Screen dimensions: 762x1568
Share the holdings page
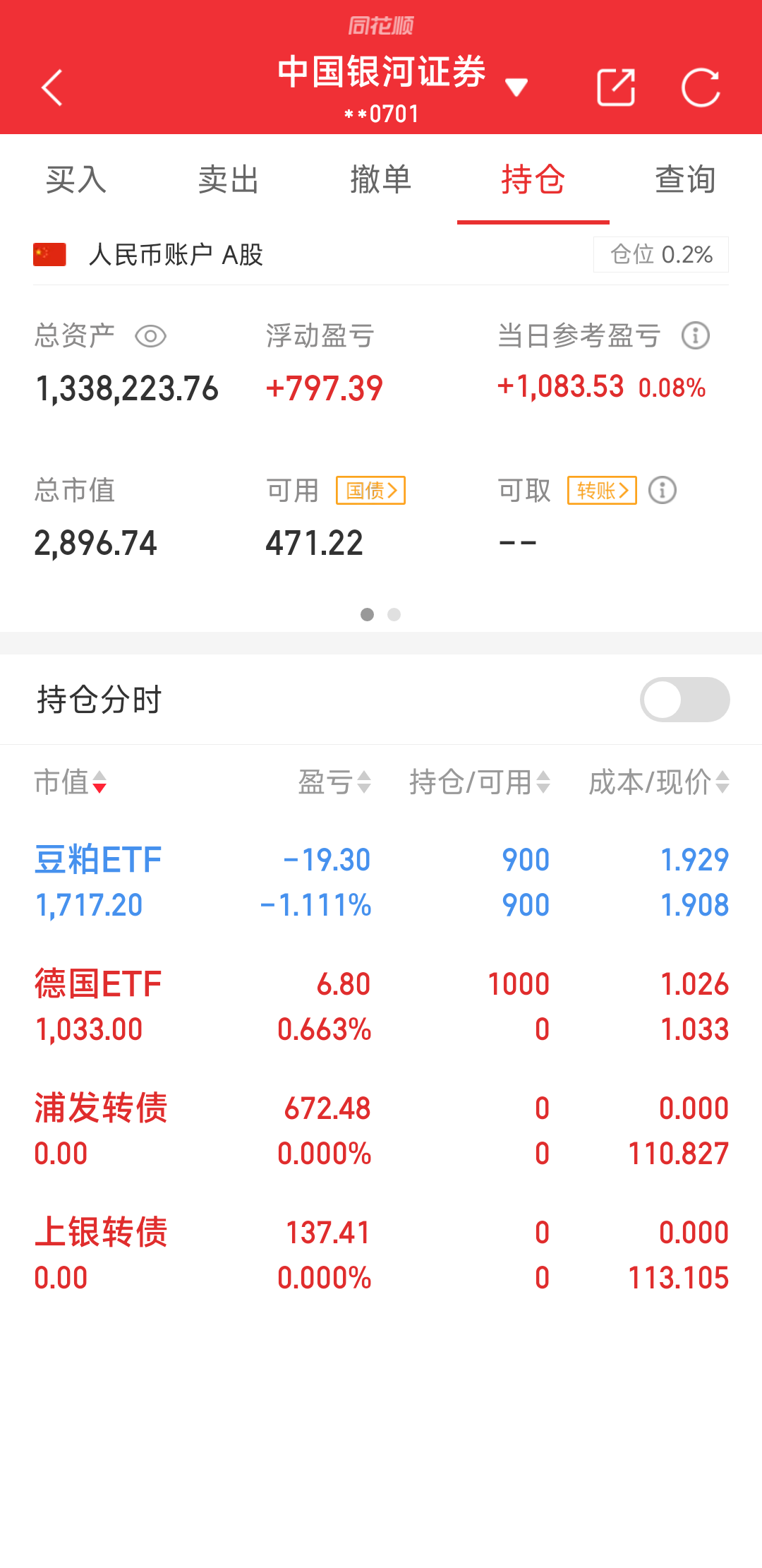[x=616, y=88]
